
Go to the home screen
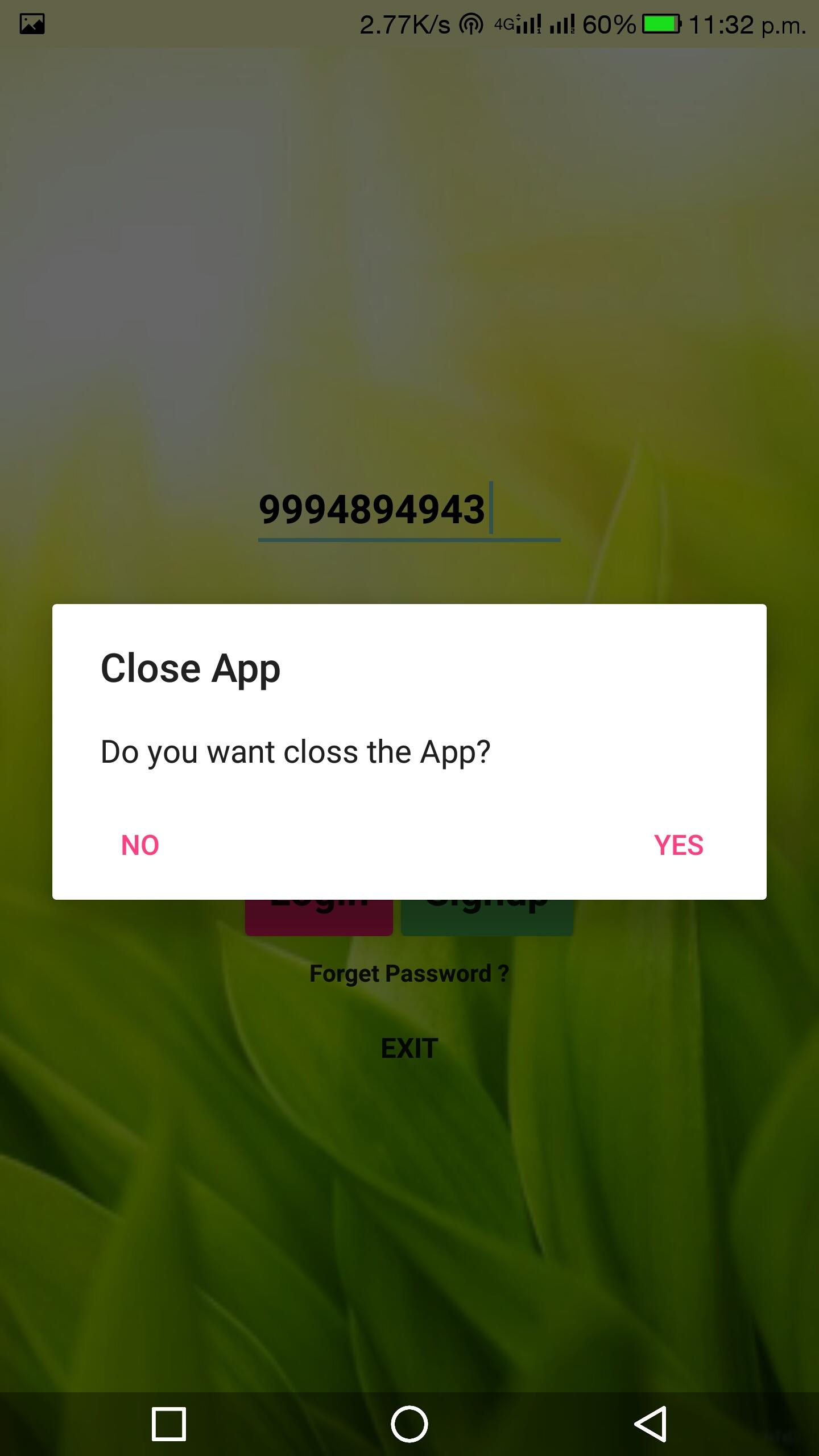409,1424
